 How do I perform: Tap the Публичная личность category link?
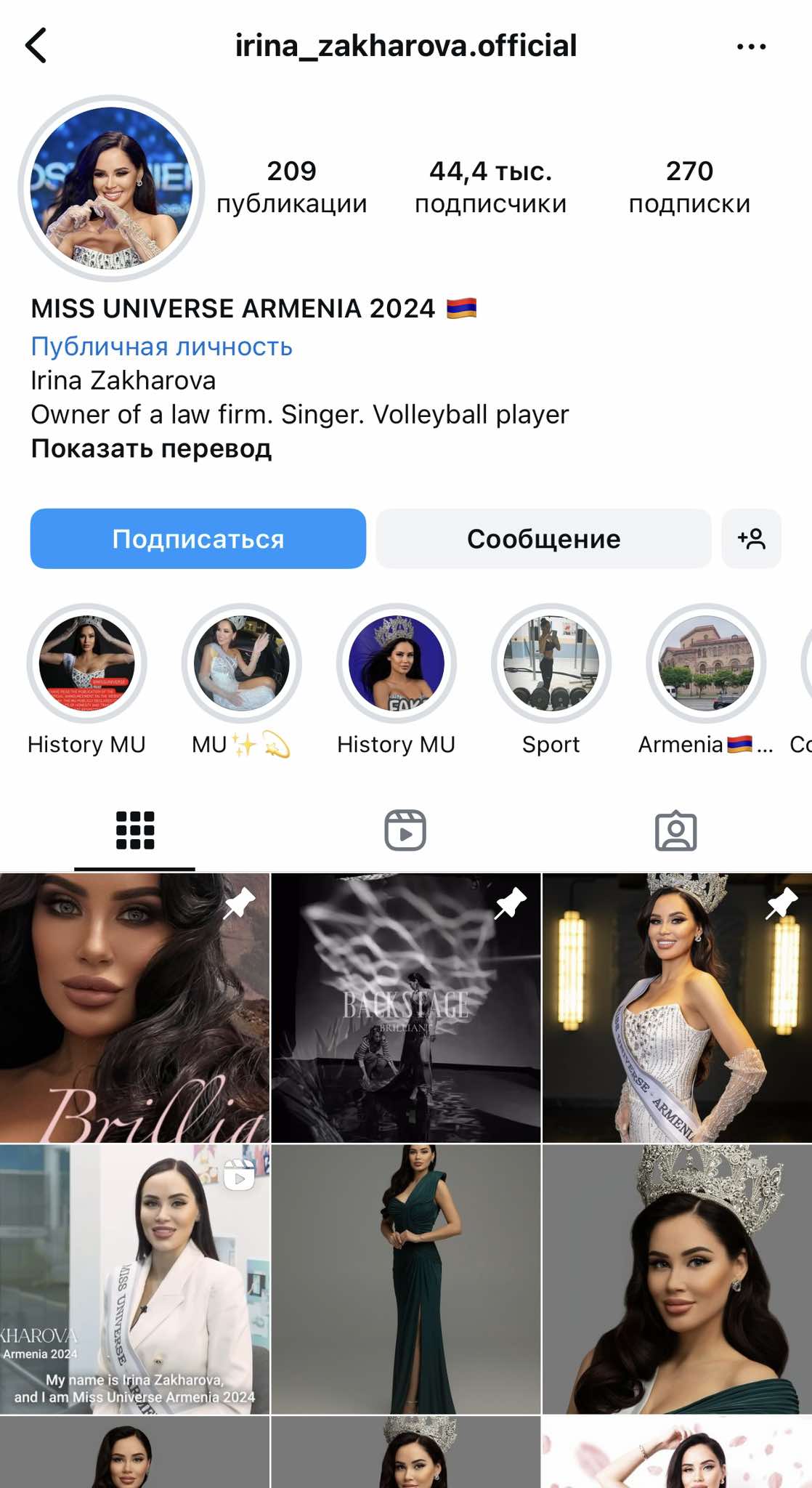click(161, 347)
